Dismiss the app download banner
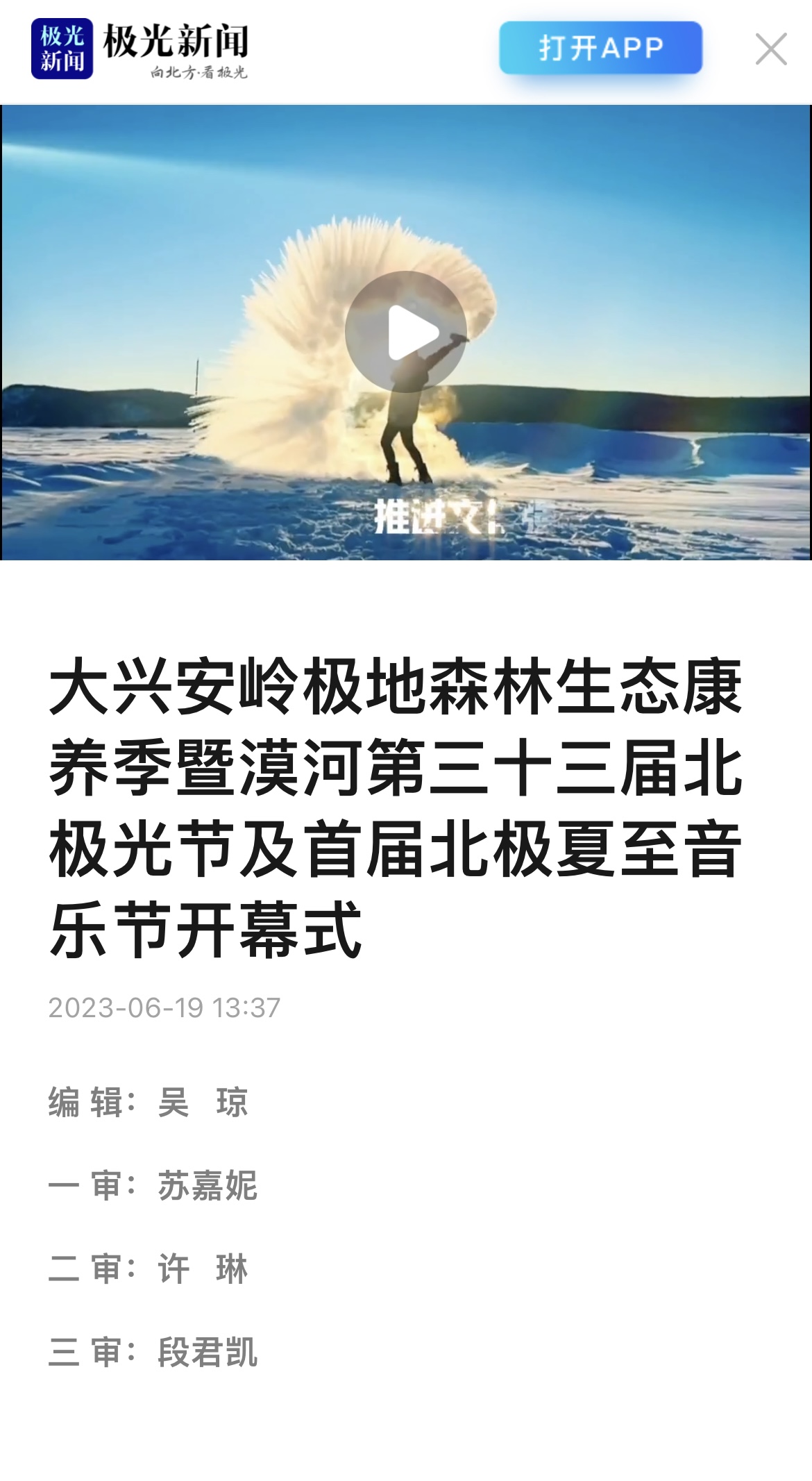Viewport: 812px width, 1481px height. 770,49
